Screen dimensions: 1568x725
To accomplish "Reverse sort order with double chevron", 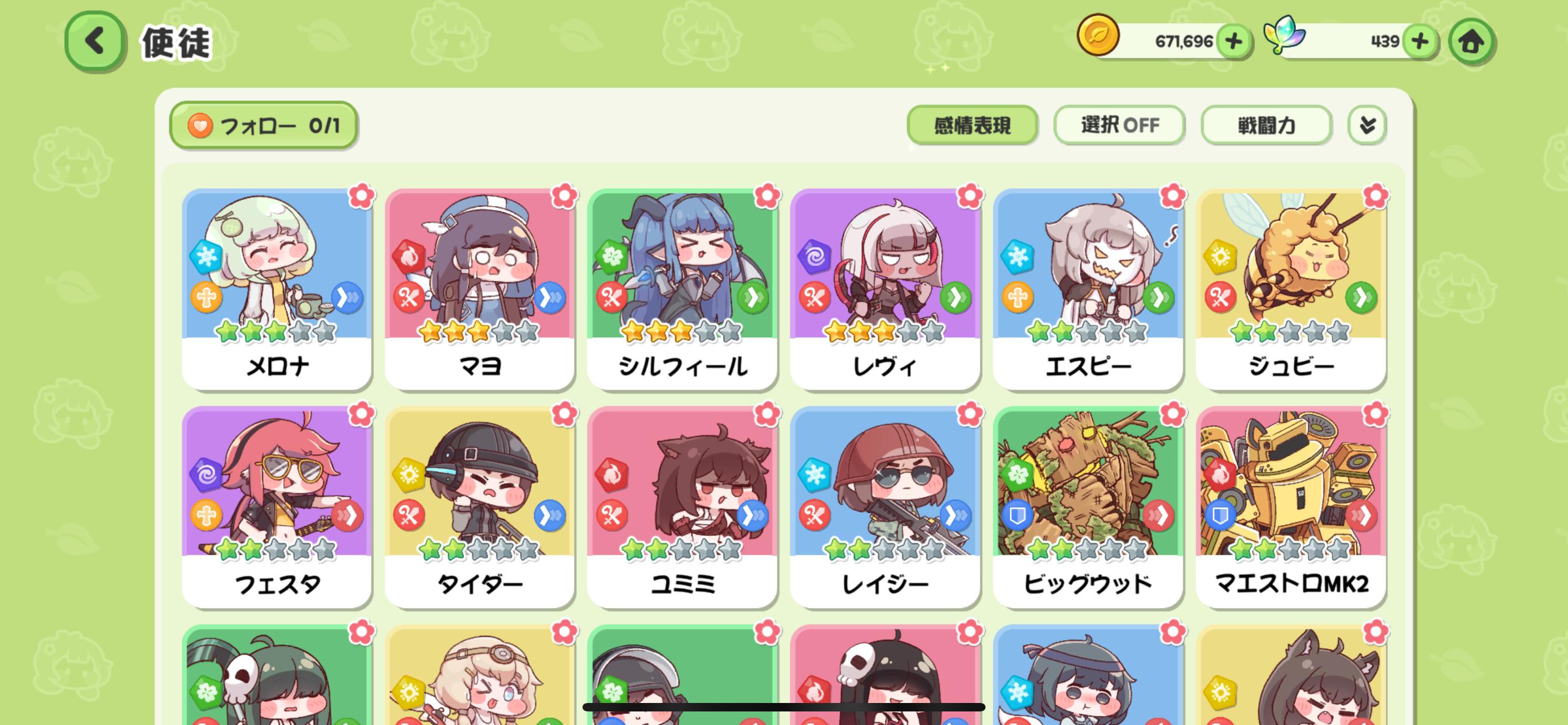I will pos(1367,125).
